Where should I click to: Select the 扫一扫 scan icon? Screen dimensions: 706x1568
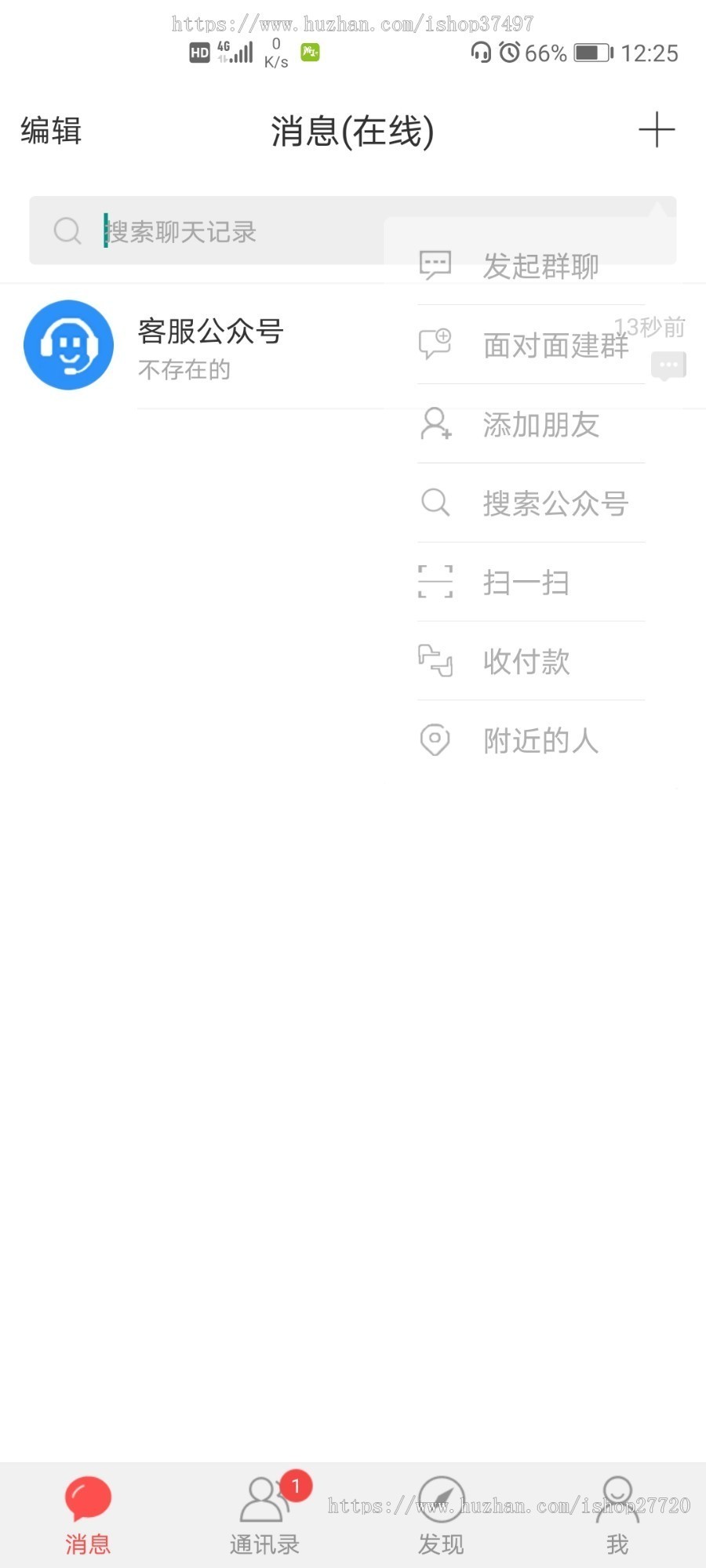click(x=436, y=582)
